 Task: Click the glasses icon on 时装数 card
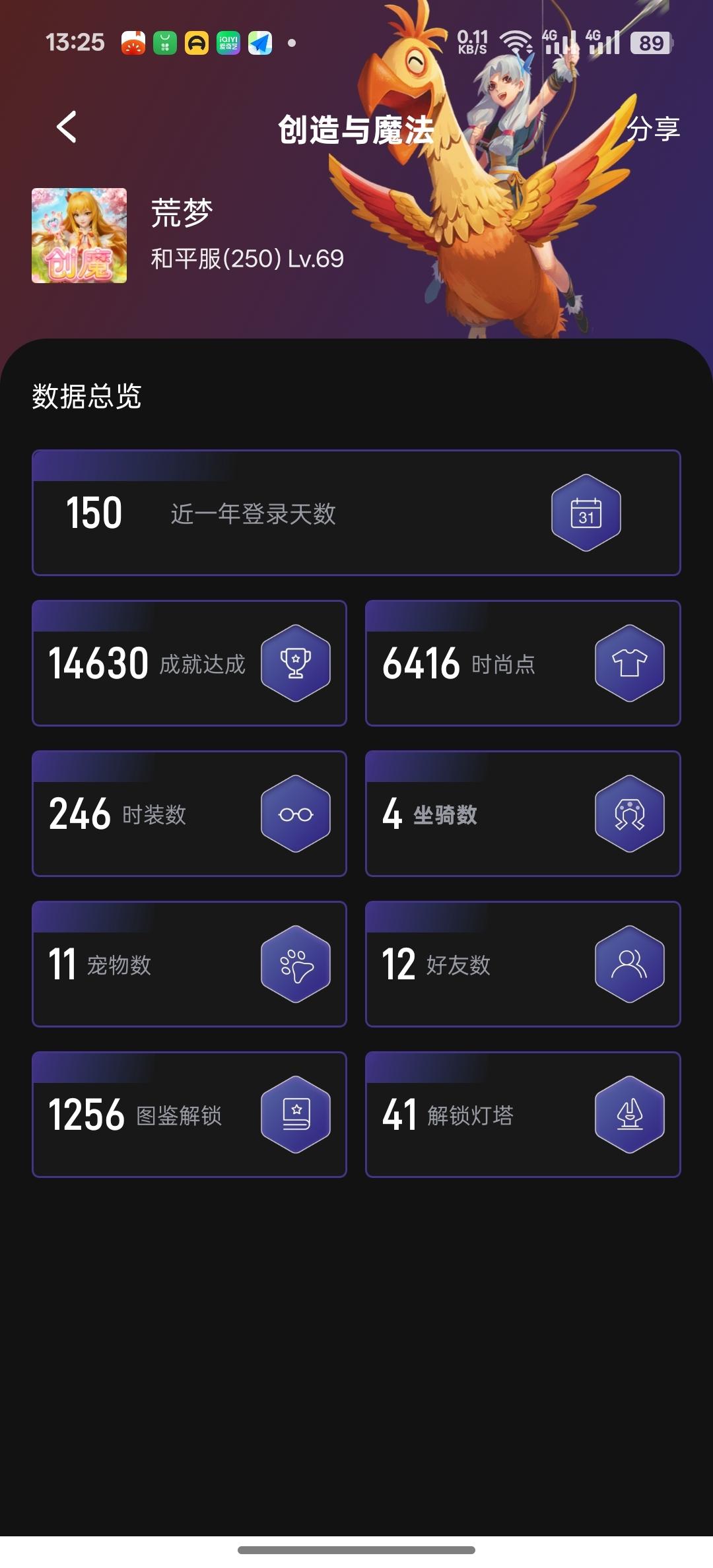296,814
